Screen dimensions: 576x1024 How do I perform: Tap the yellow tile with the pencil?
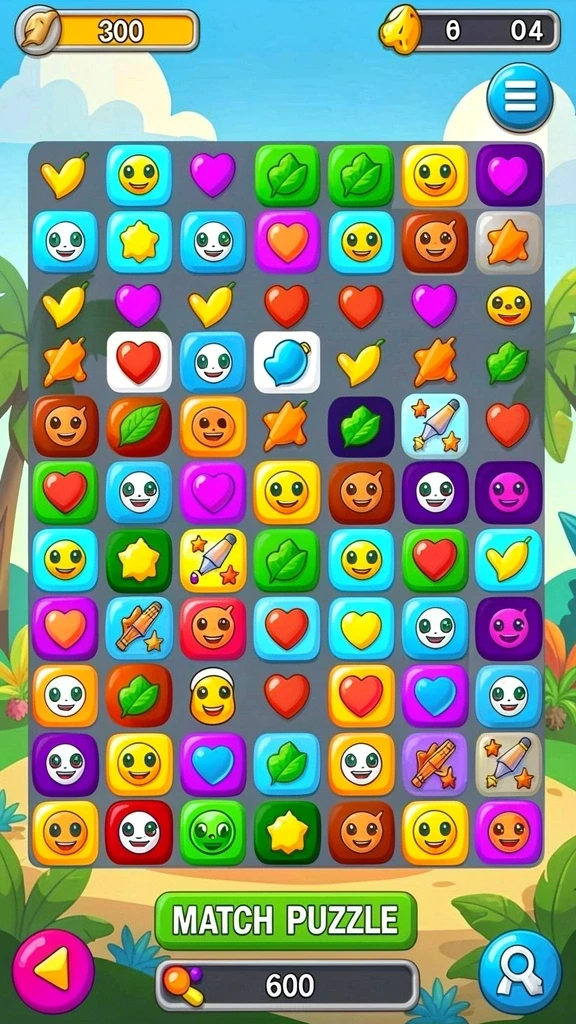tap(213, 560)
